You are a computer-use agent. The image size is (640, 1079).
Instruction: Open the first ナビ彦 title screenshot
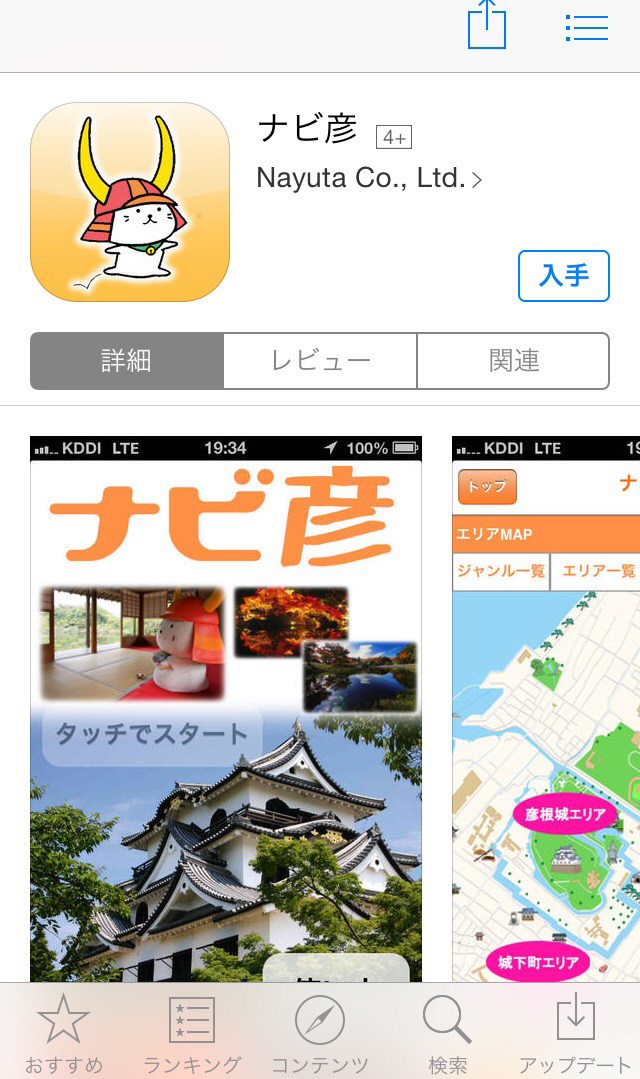click(x=226, y=709)
